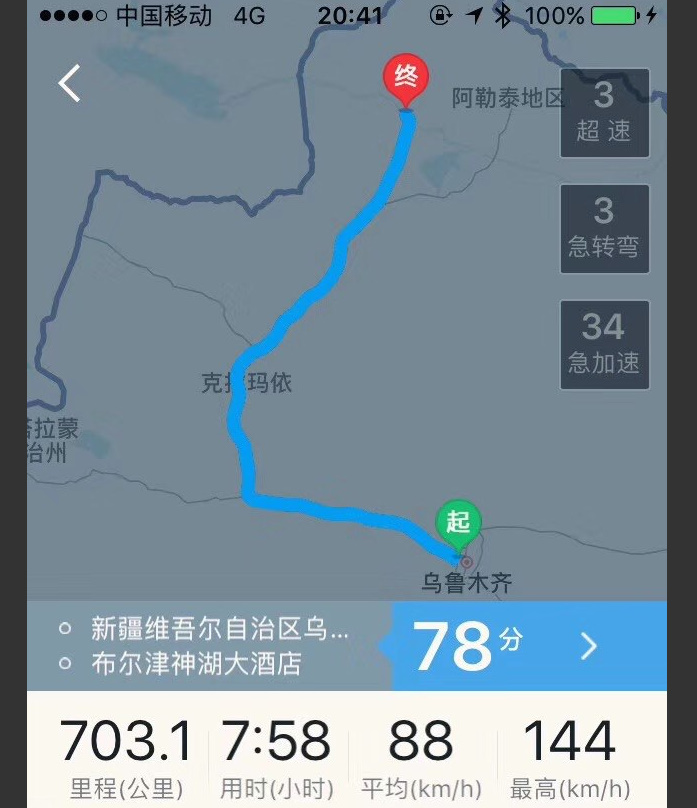Tap the green 起 start marker
The width and height of the screenshot is (697, 808).
pyautogui.click(x=458, y=527)
